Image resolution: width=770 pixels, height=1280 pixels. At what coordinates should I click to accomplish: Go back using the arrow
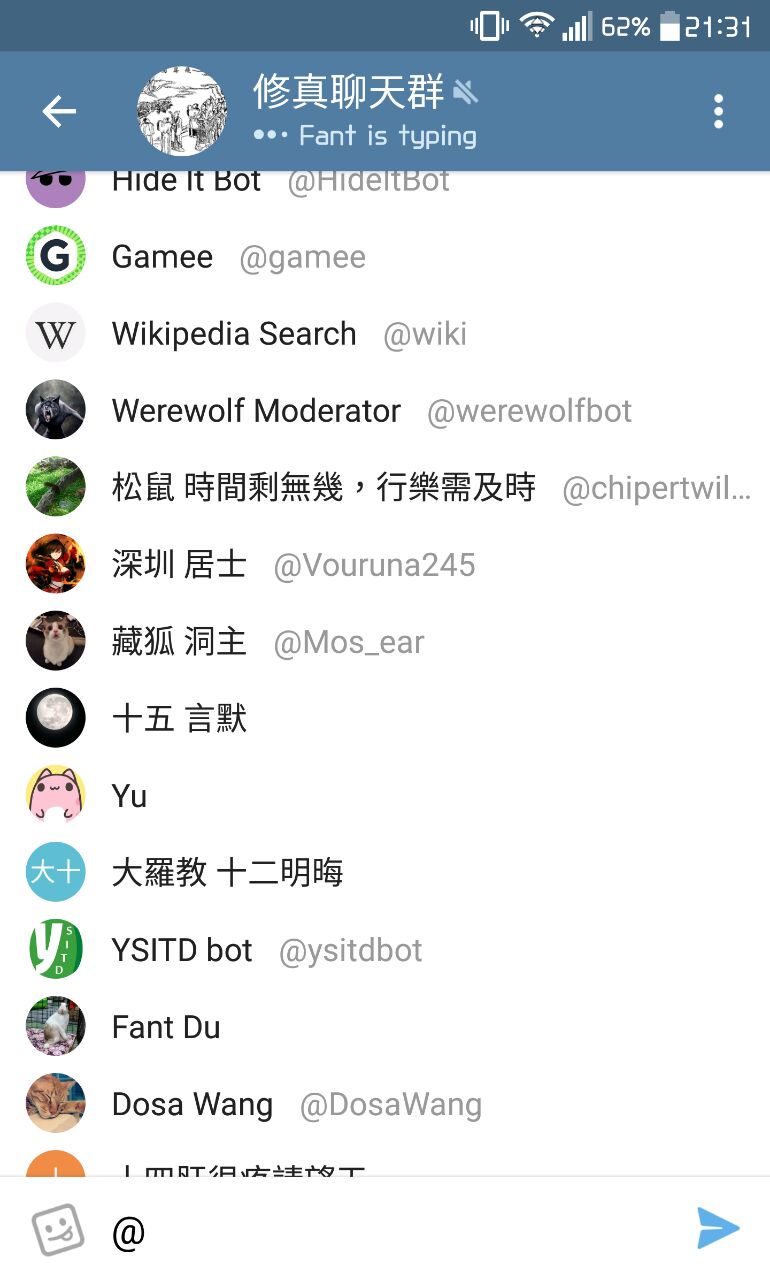pyautogui.click(x=59, y=112)
